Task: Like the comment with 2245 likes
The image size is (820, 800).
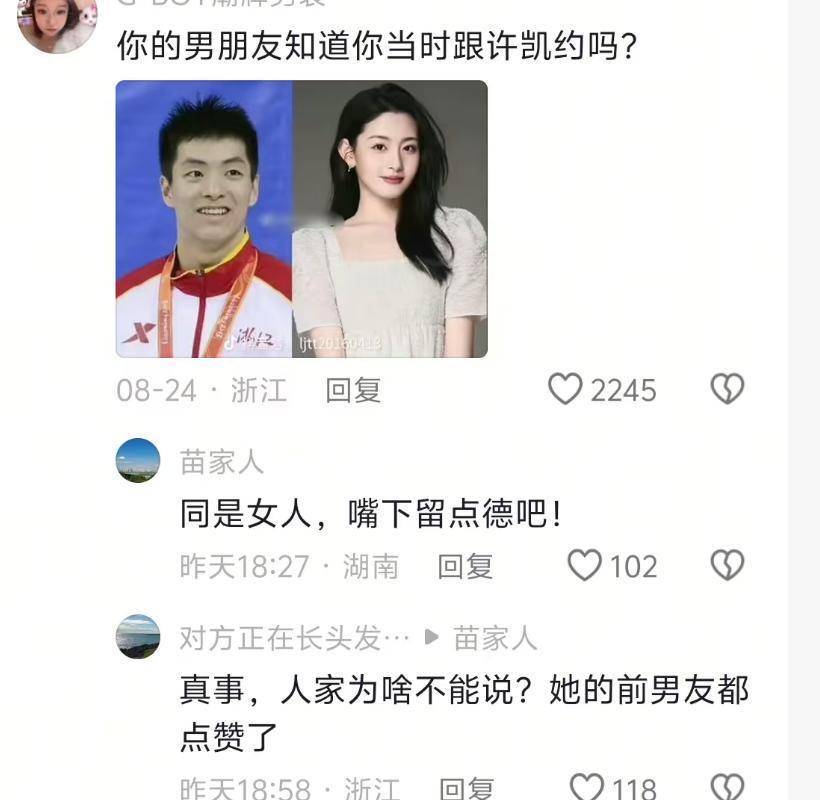Action: point(565,389)
